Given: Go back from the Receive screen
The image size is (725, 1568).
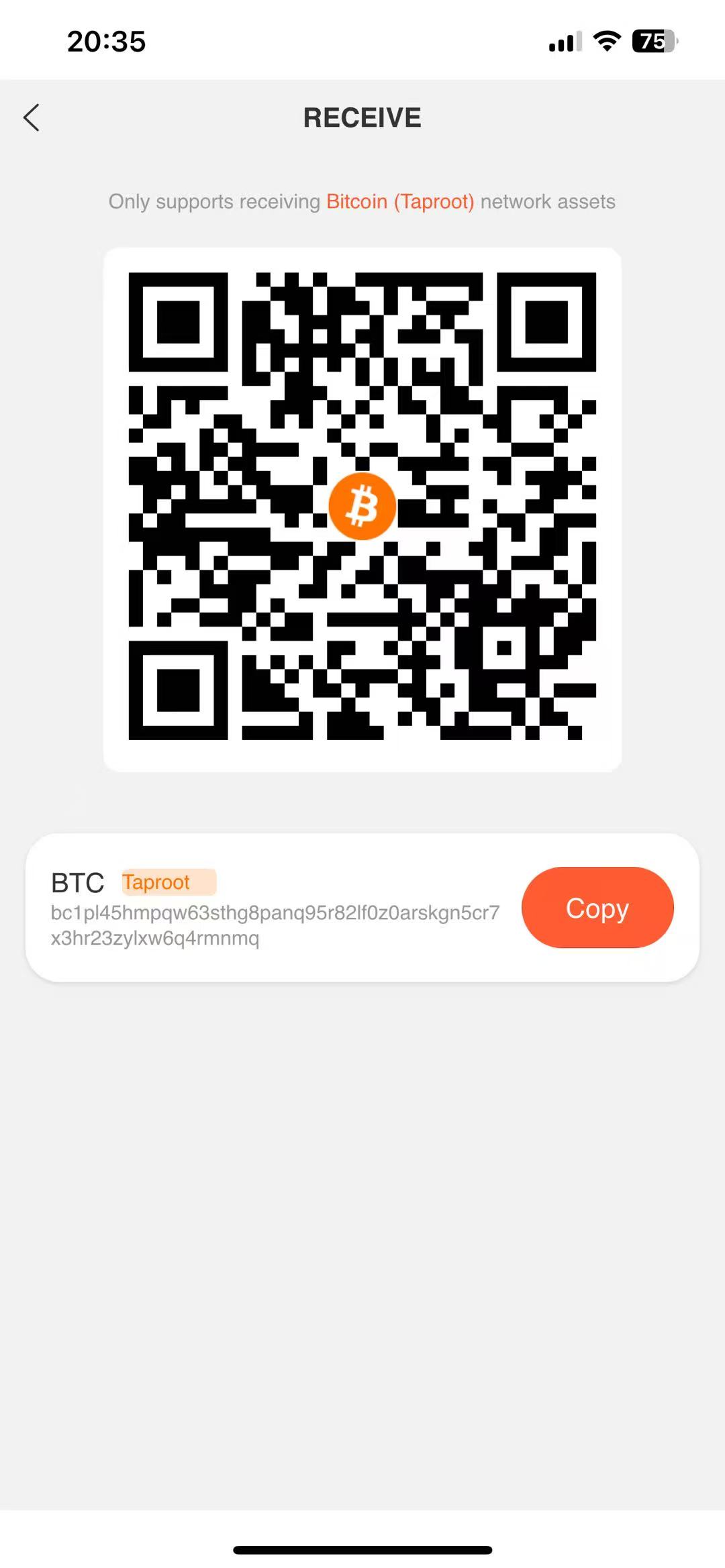Looking at the screenshot, I should (32, 118).
